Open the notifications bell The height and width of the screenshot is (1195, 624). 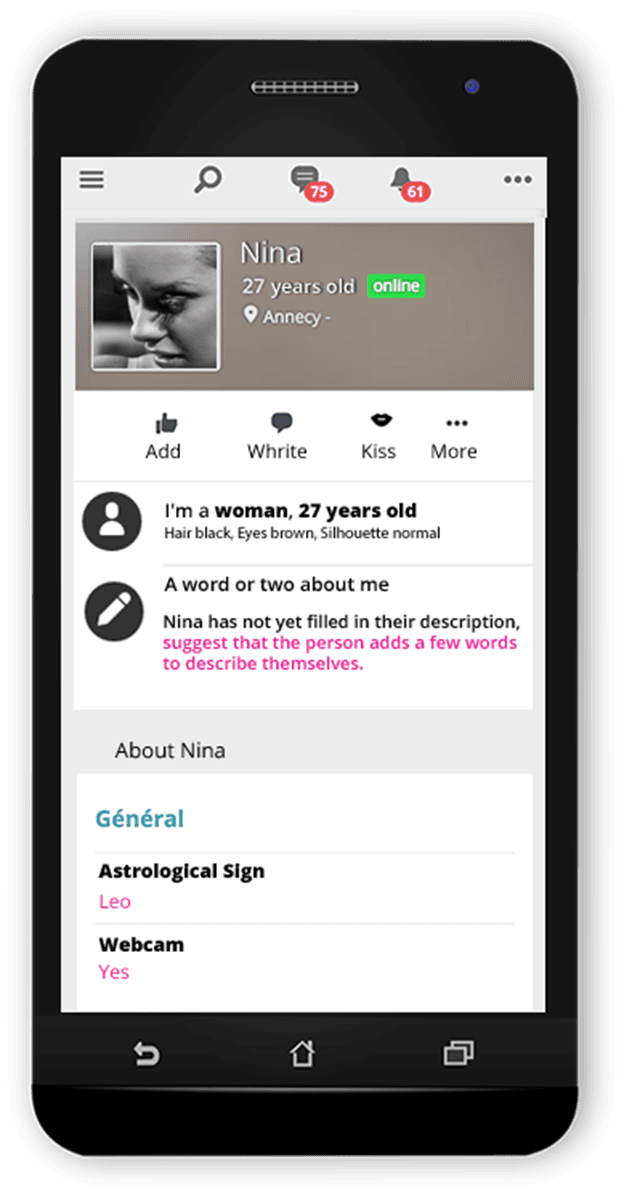(402, 180)
